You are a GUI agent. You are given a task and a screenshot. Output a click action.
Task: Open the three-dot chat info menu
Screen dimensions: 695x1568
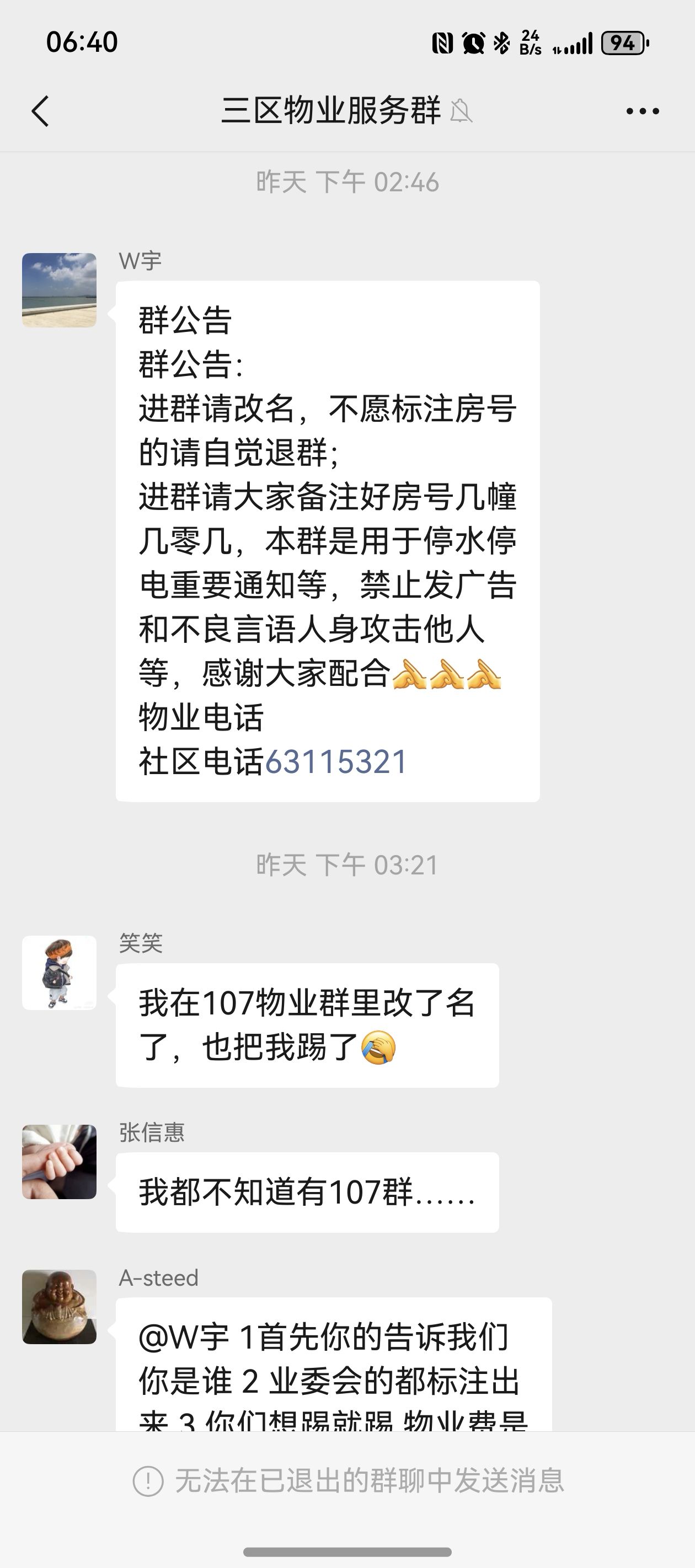[643, 111]
